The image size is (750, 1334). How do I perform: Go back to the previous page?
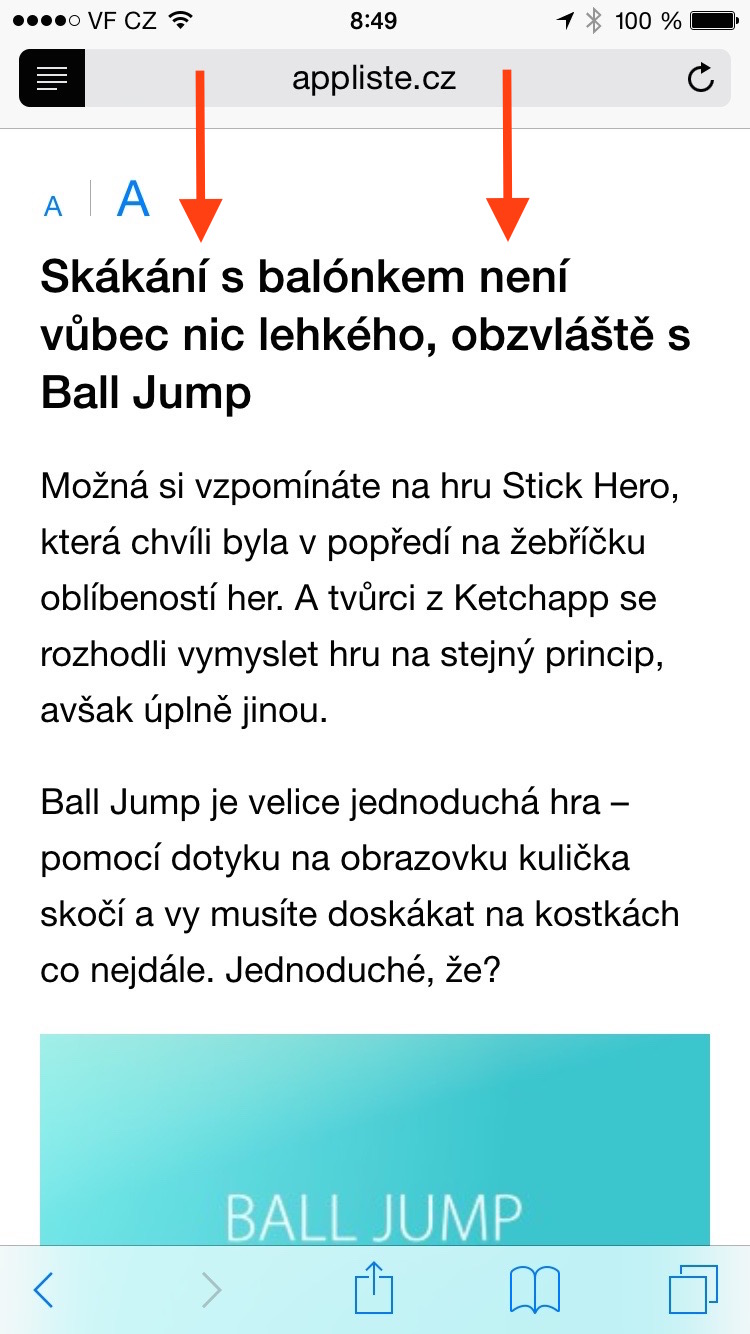click(x=43, y=1290)
